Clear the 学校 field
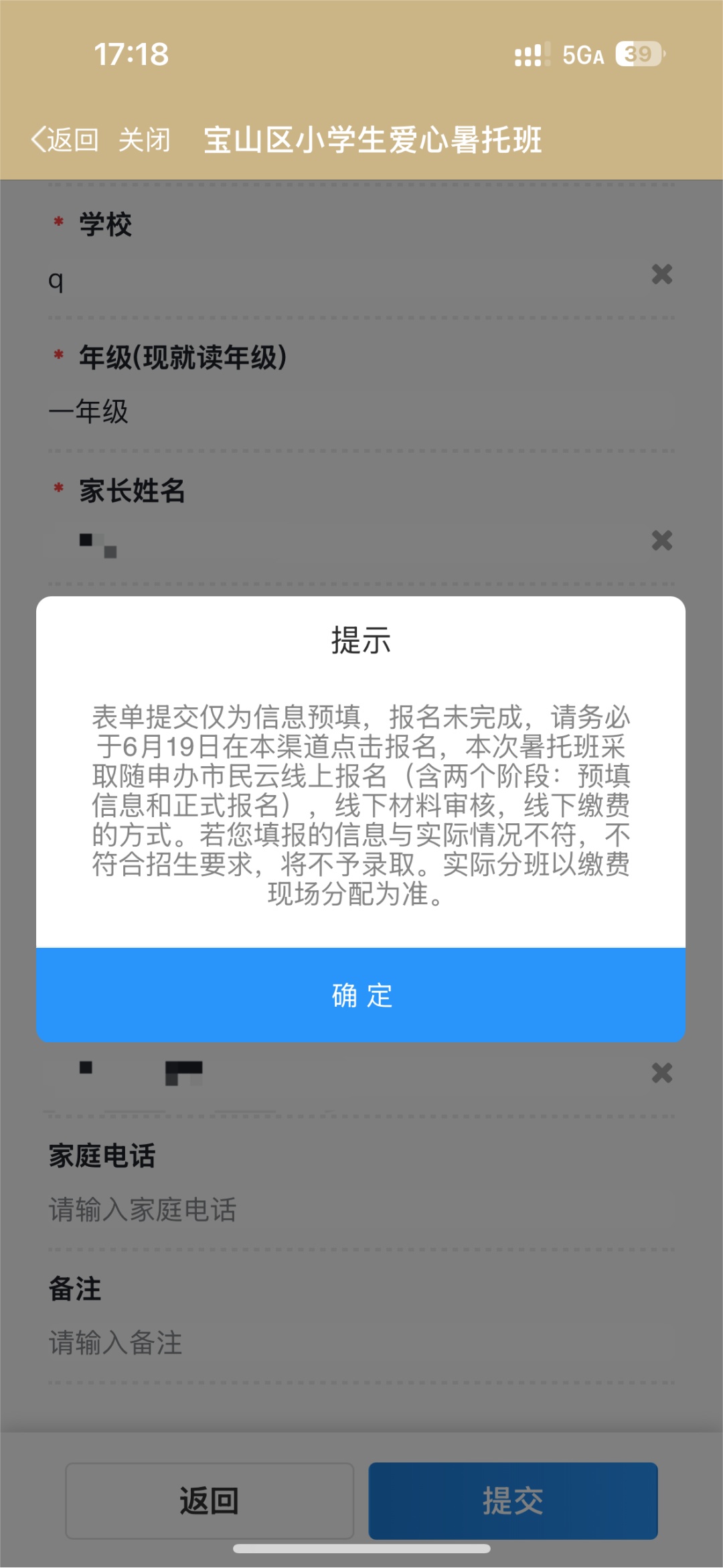 (x=661, y=274)
